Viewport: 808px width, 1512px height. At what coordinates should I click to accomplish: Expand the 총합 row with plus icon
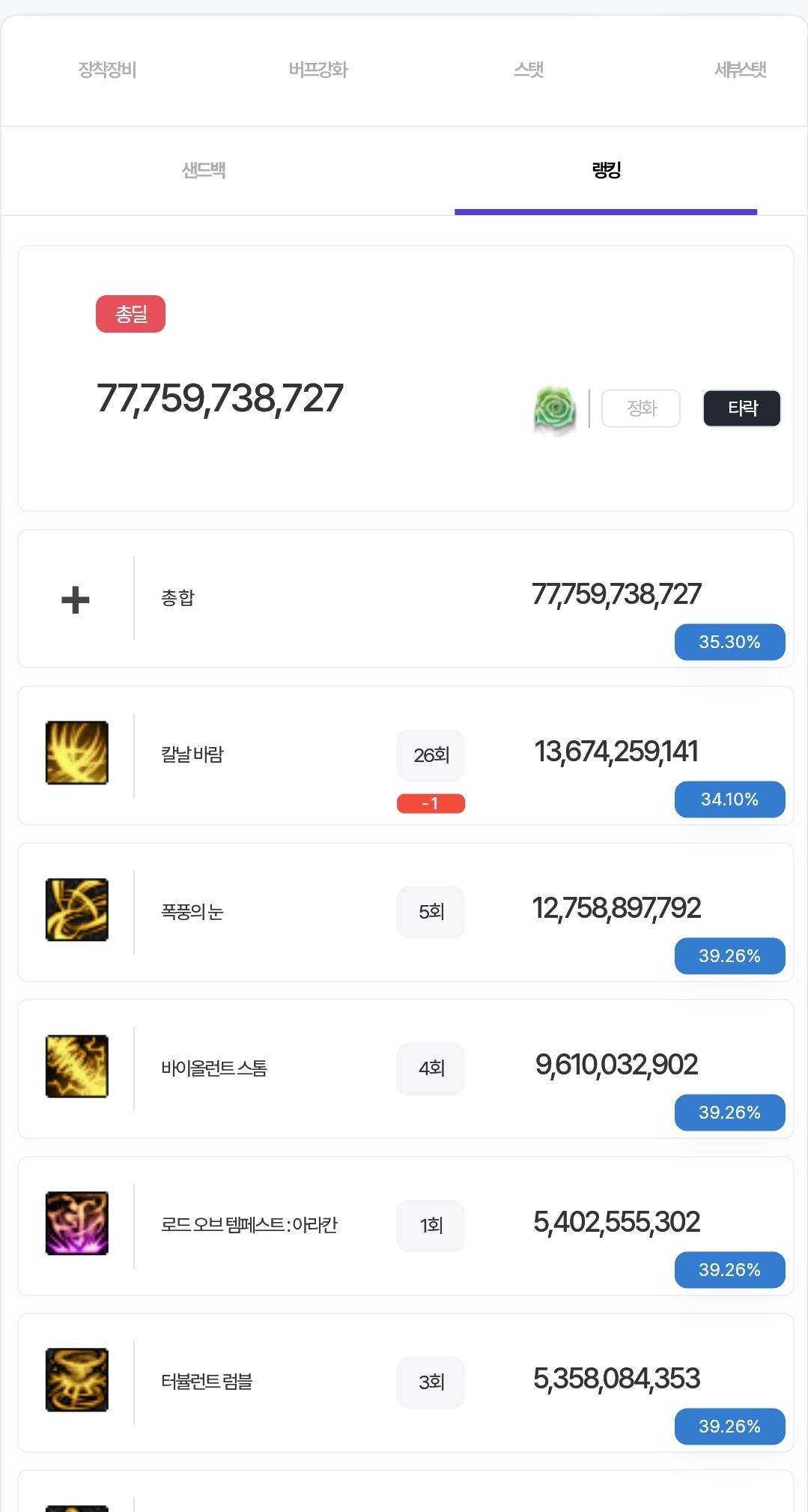click(76, 600)
